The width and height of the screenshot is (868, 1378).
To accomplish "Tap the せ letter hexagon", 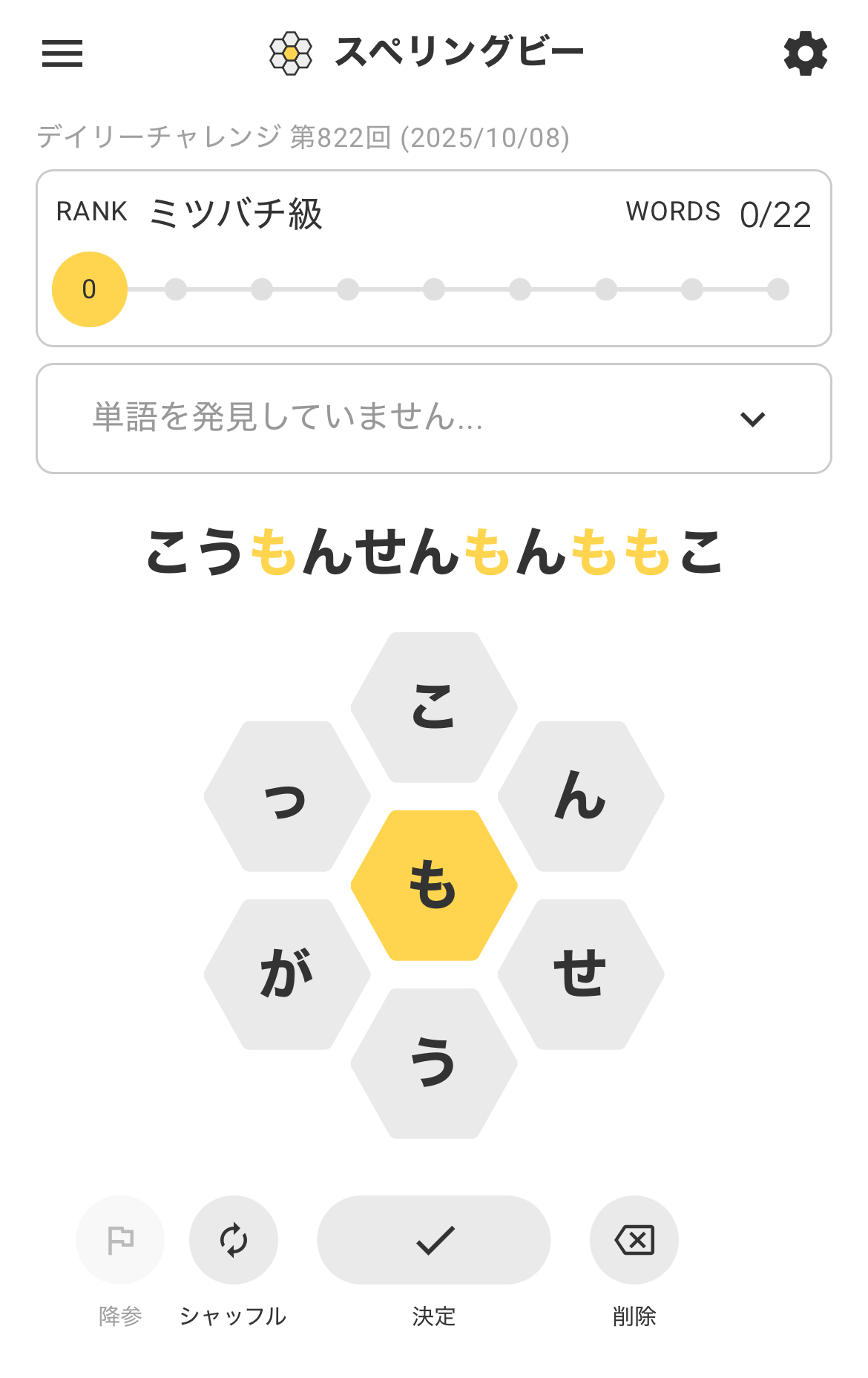I will coord(581,974).
